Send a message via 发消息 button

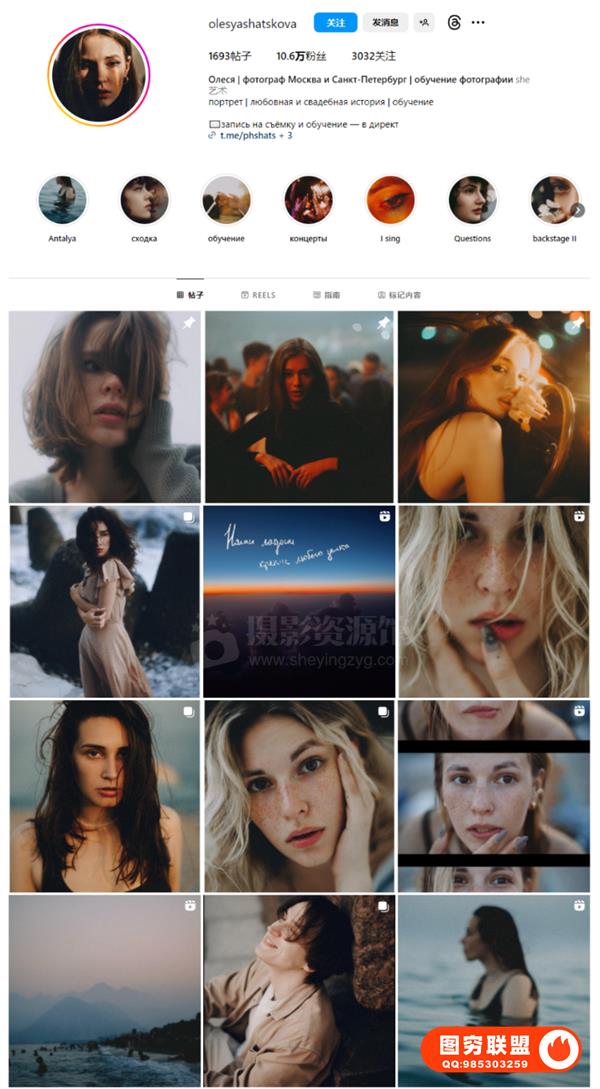(x=385, y=22)
